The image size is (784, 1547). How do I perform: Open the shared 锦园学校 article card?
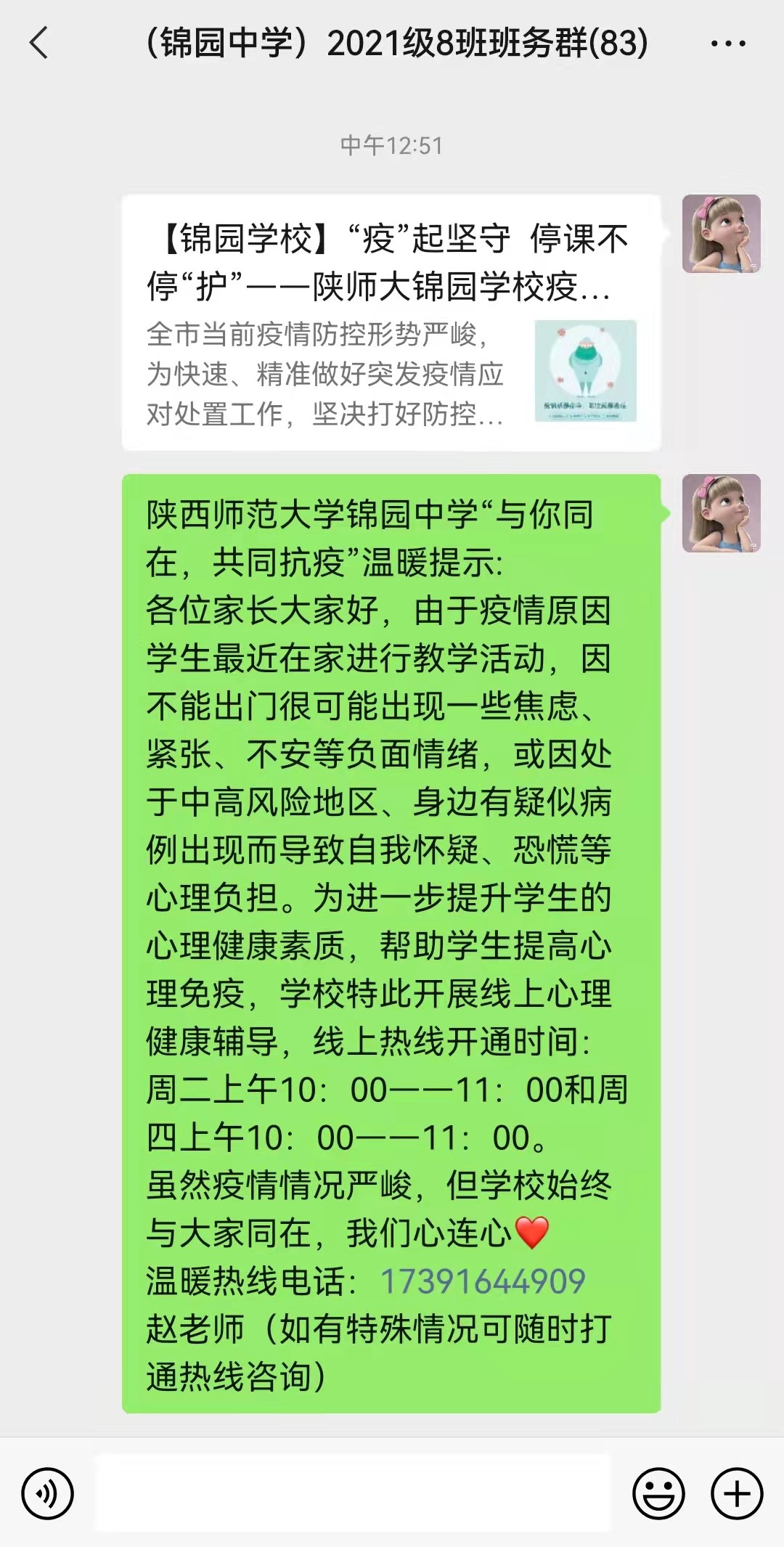coord(391,322)
